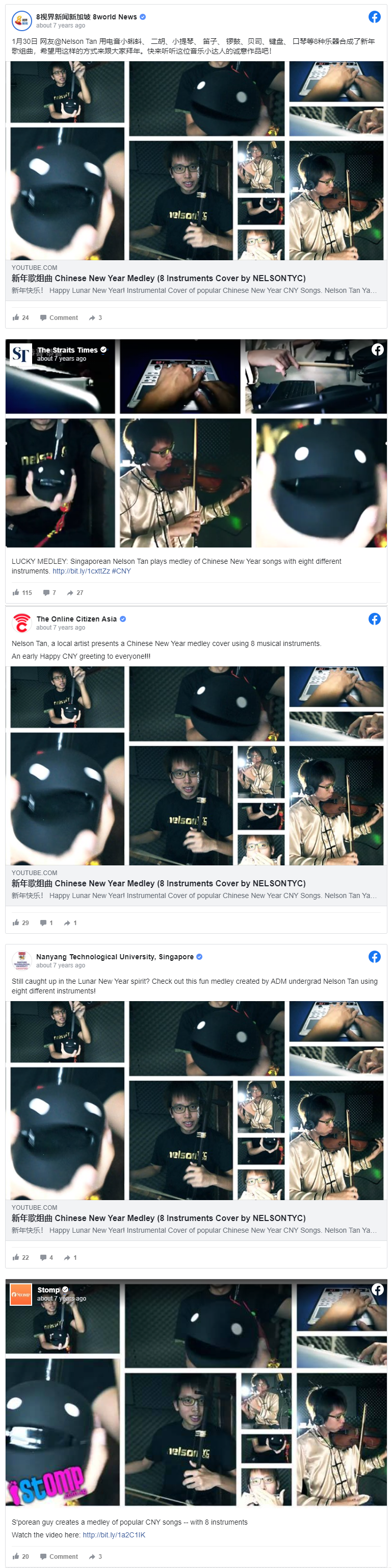Comment on the 8world News post
392x1568 pixels.
[x=59, y=318]
